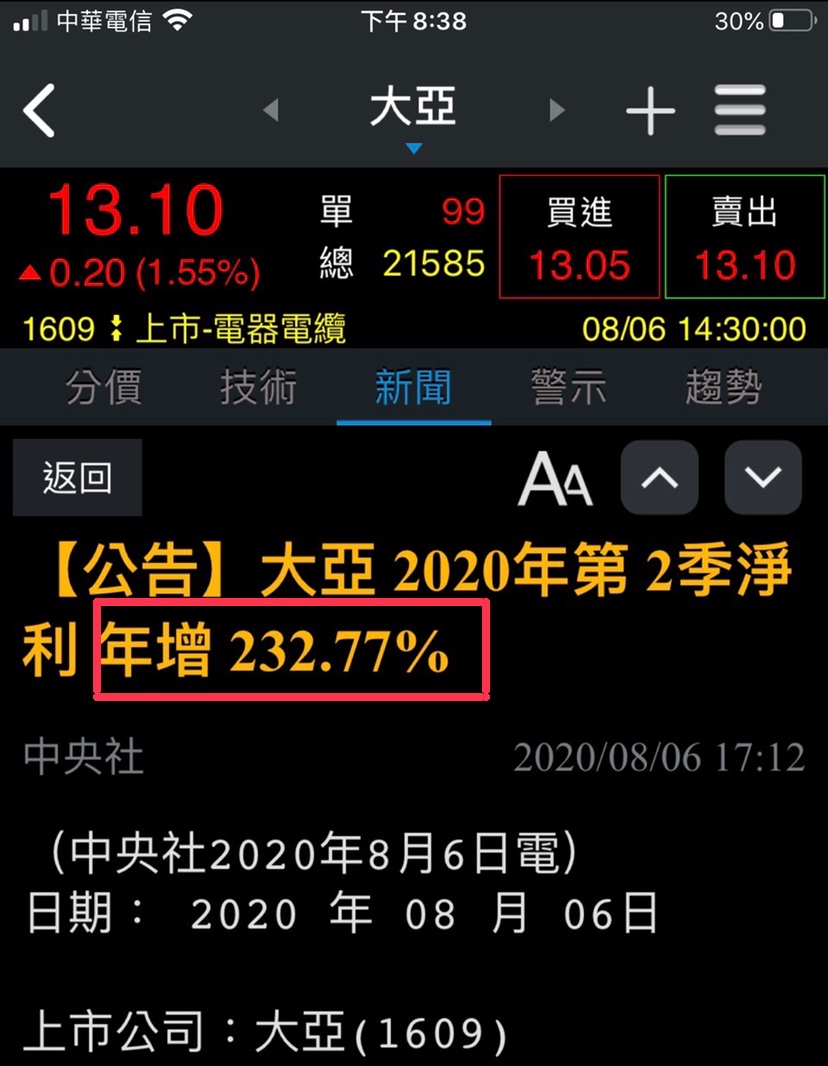Tap the 賣出 13.10 sell button

tap(745, 237)
